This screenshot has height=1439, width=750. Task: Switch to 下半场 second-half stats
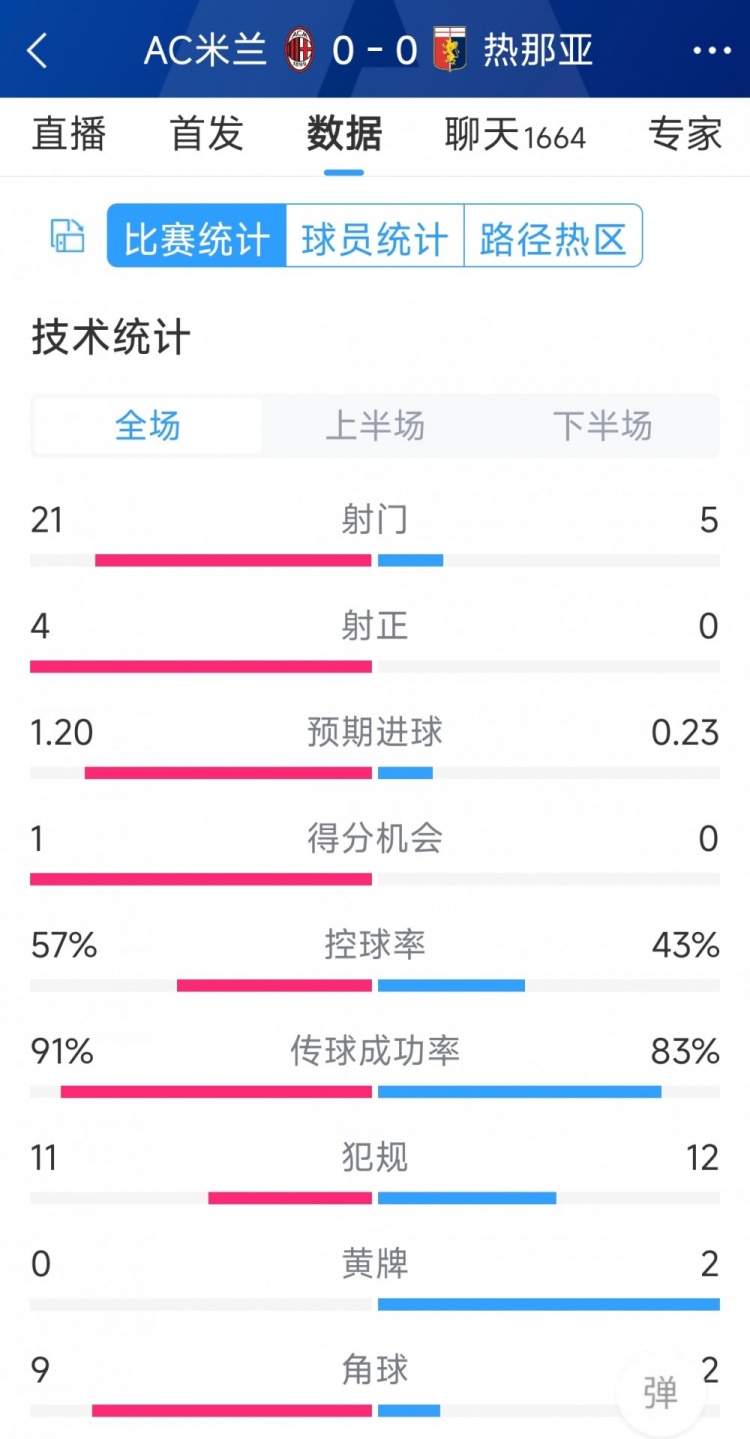(x=603, y=425)
